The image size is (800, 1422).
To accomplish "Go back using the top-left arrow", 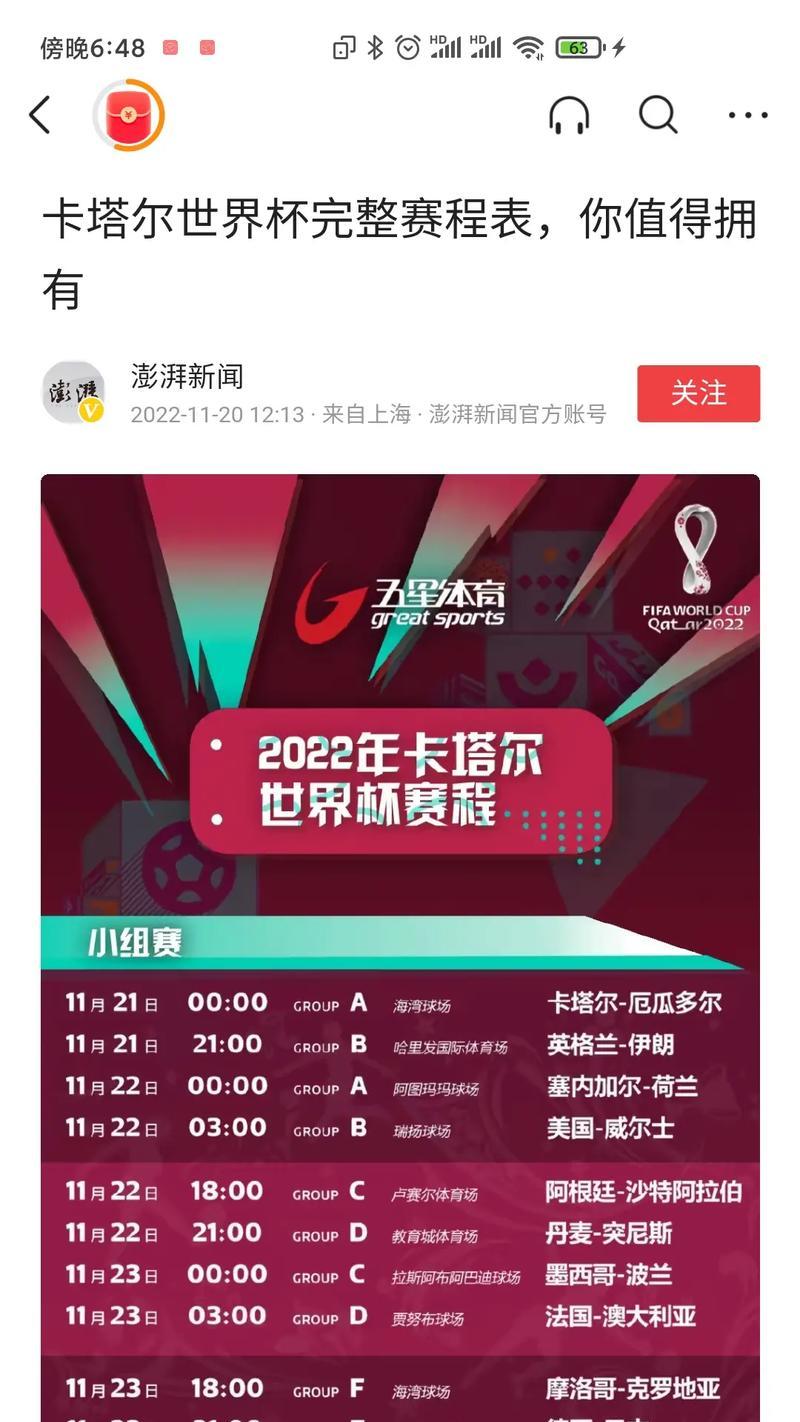I will (x=40, y=115).
